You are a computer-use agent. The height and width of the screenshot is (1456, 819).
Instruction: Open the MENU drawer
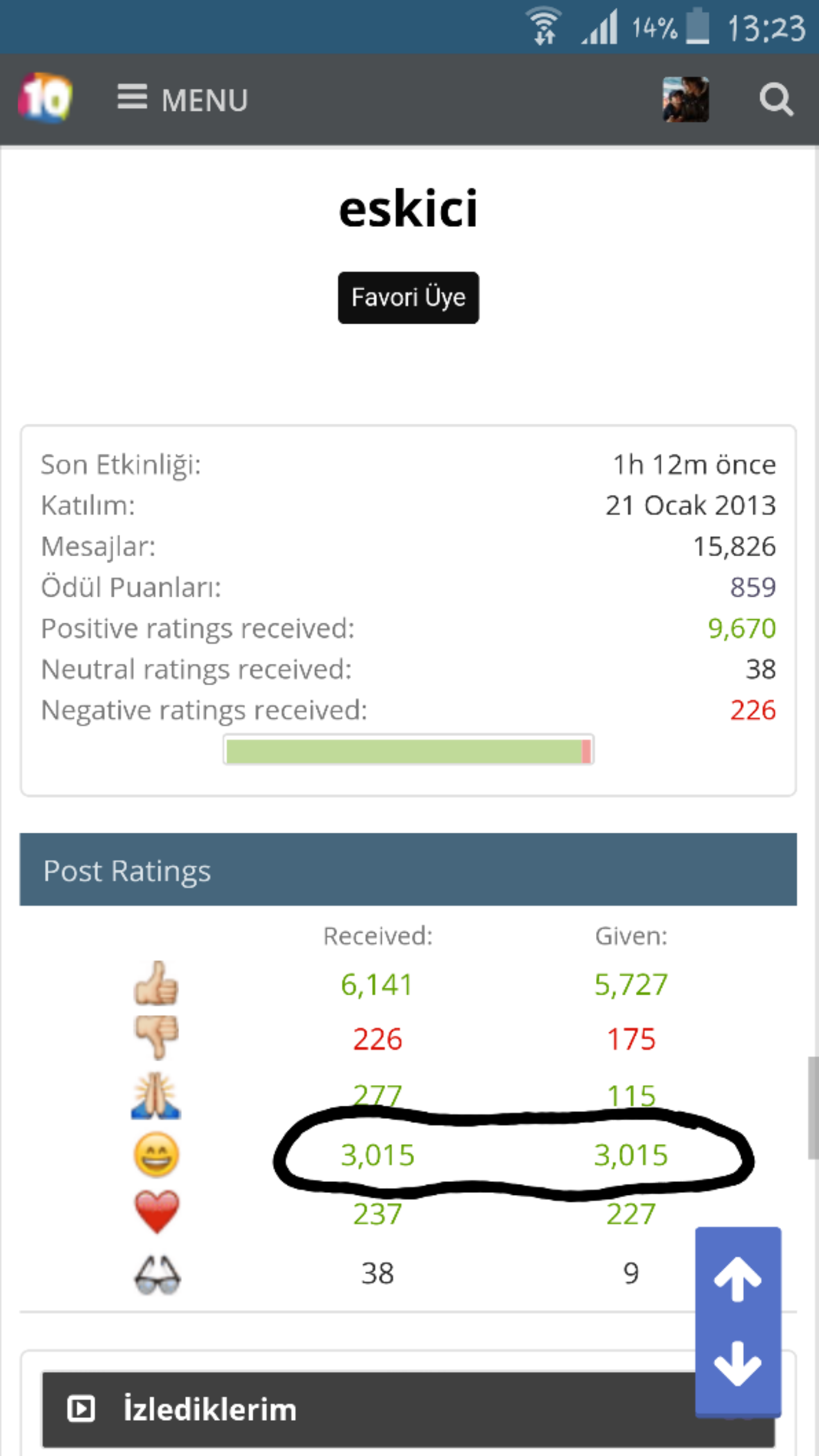182,99
